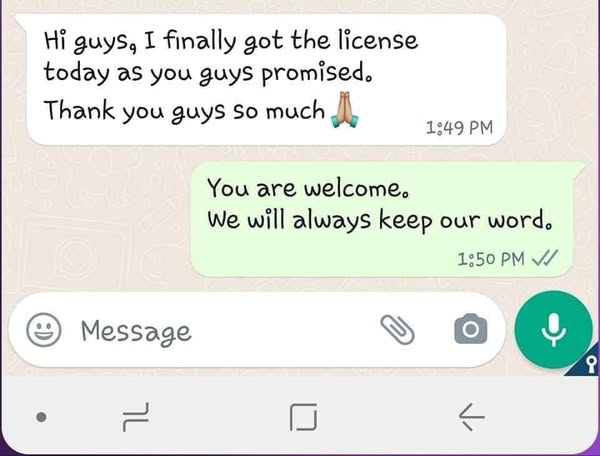Viewport: 600px width, 456px height.
Task: Open the emoji picker
Action: (42, 329)
